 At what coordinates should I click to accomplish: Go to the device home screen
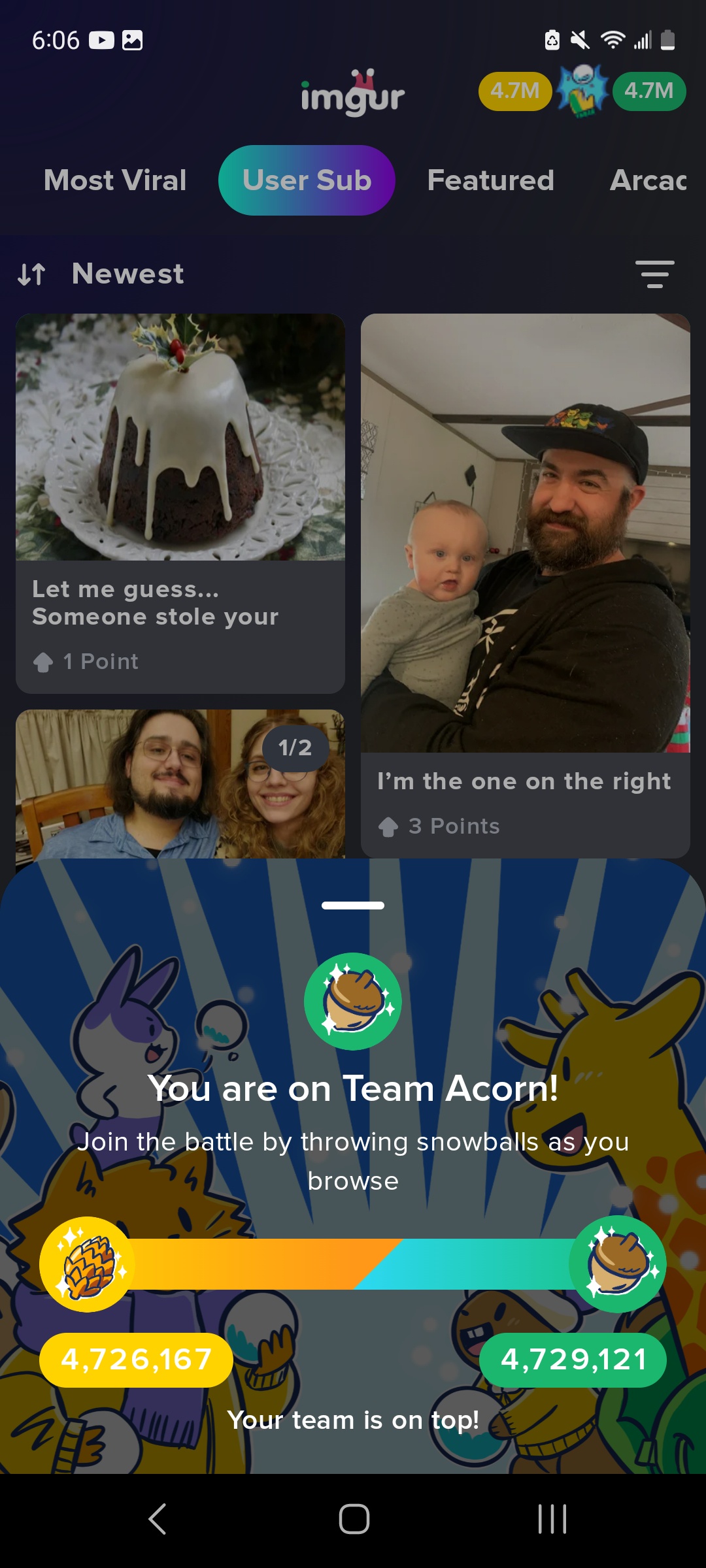click(x=354, y=1518)
